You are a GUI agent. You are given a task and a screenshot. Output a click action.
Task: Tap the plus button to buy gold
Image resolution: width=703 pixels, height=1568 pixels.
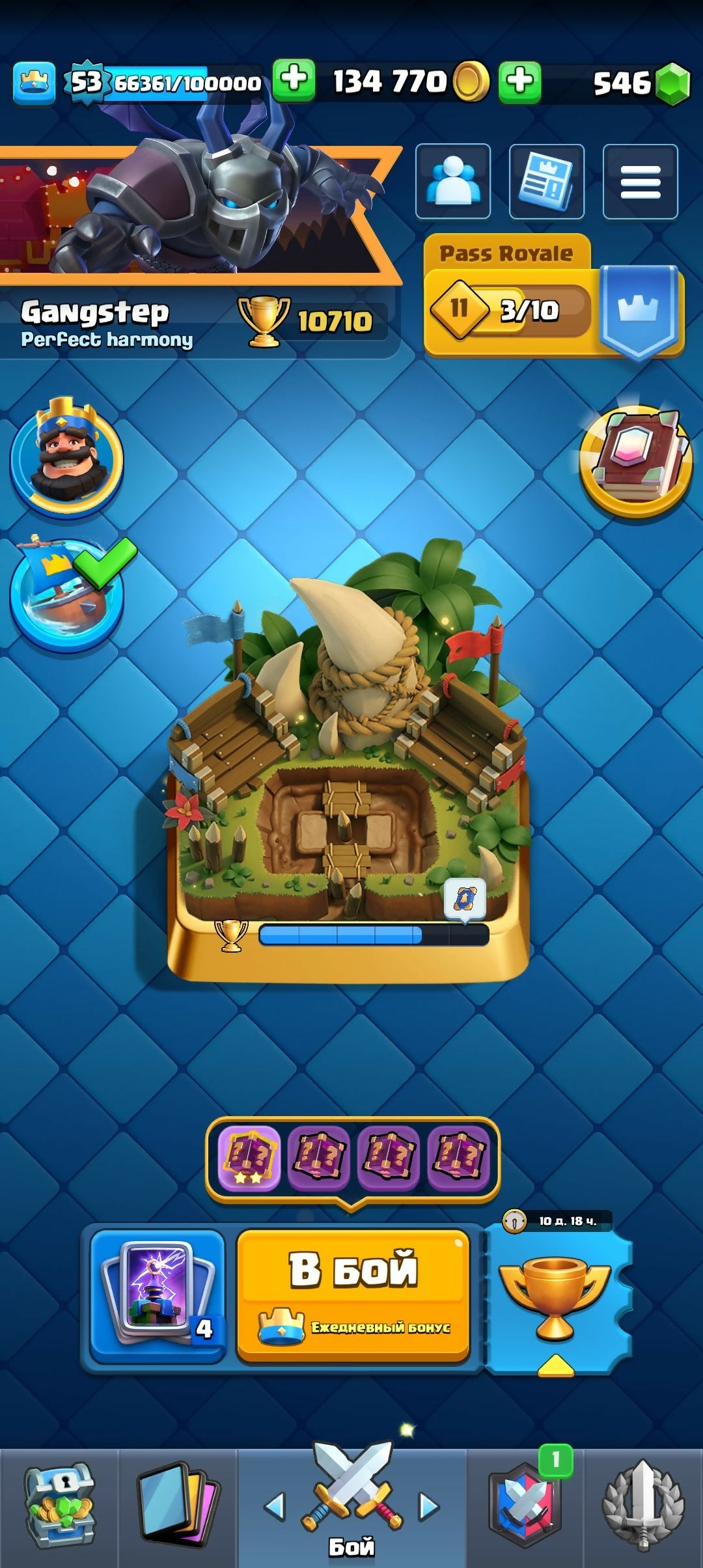(x=519, y=82)
